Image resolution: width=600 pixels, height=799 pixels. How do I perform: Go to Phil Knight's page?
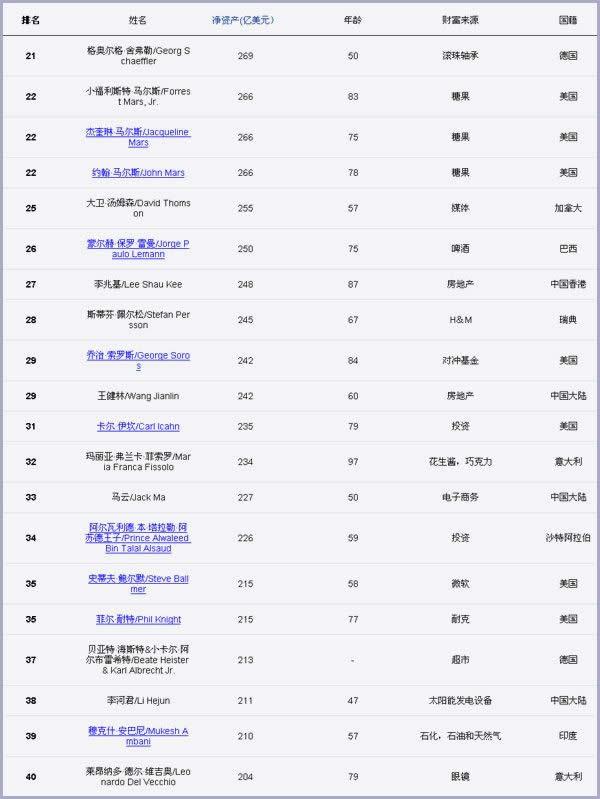pos(138,620)
